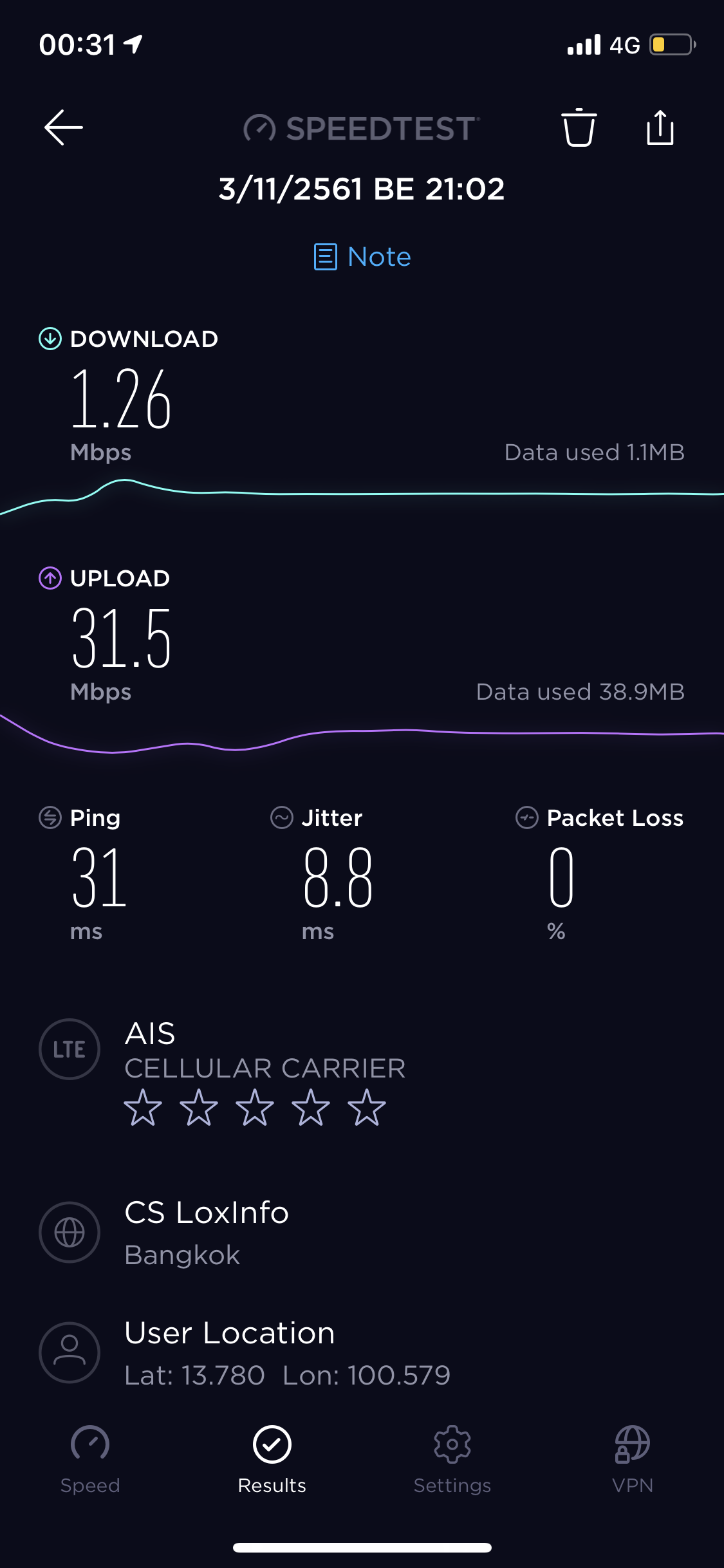Image resolution: width=724 pixels, height=1568 pixels.
Task: Go back using the arrow icon
Action: pyautogui.click(x=63, y=127)
